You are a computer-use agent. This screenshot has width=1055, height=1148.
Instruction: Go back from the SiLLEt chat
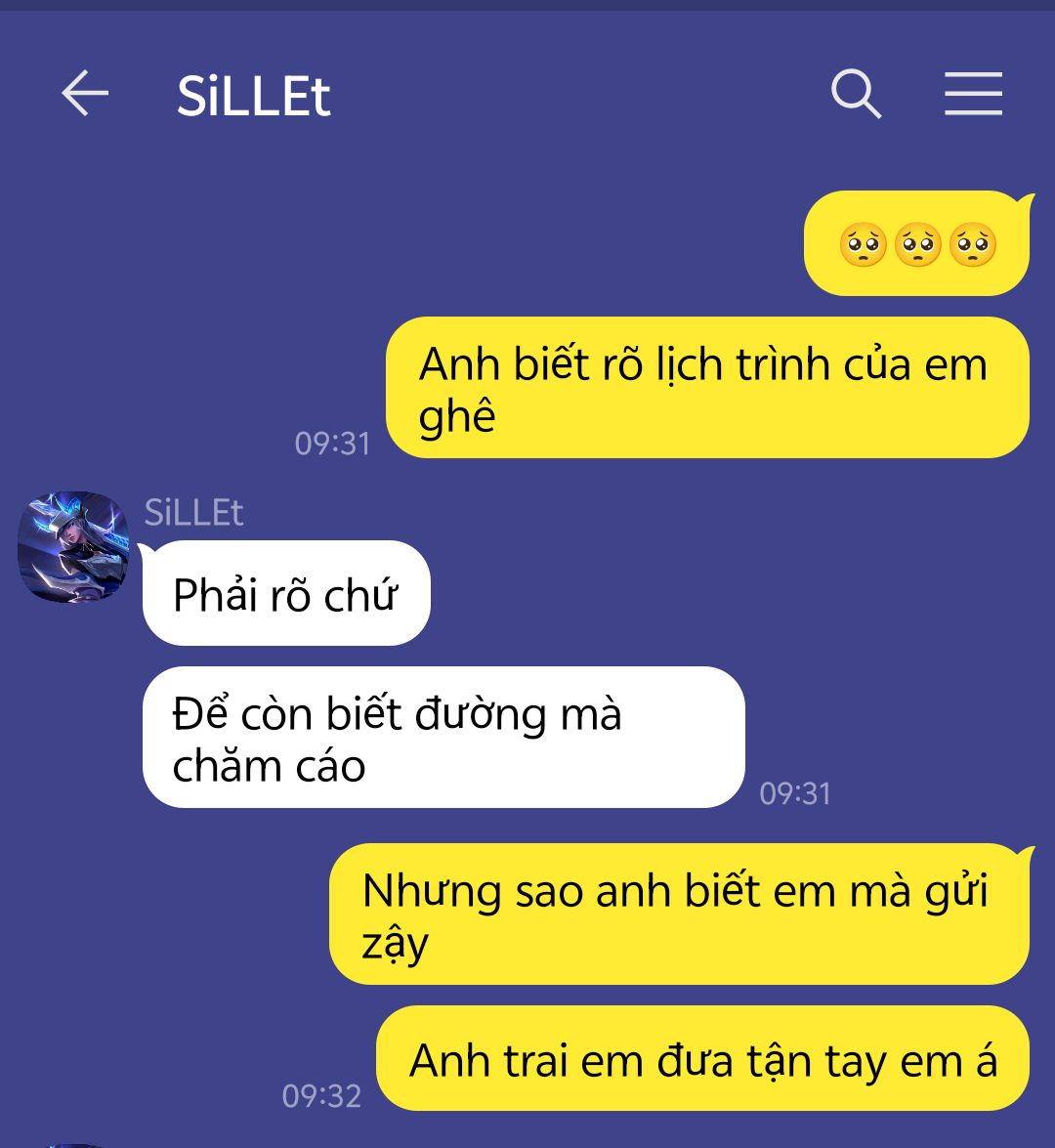(85, 94)
